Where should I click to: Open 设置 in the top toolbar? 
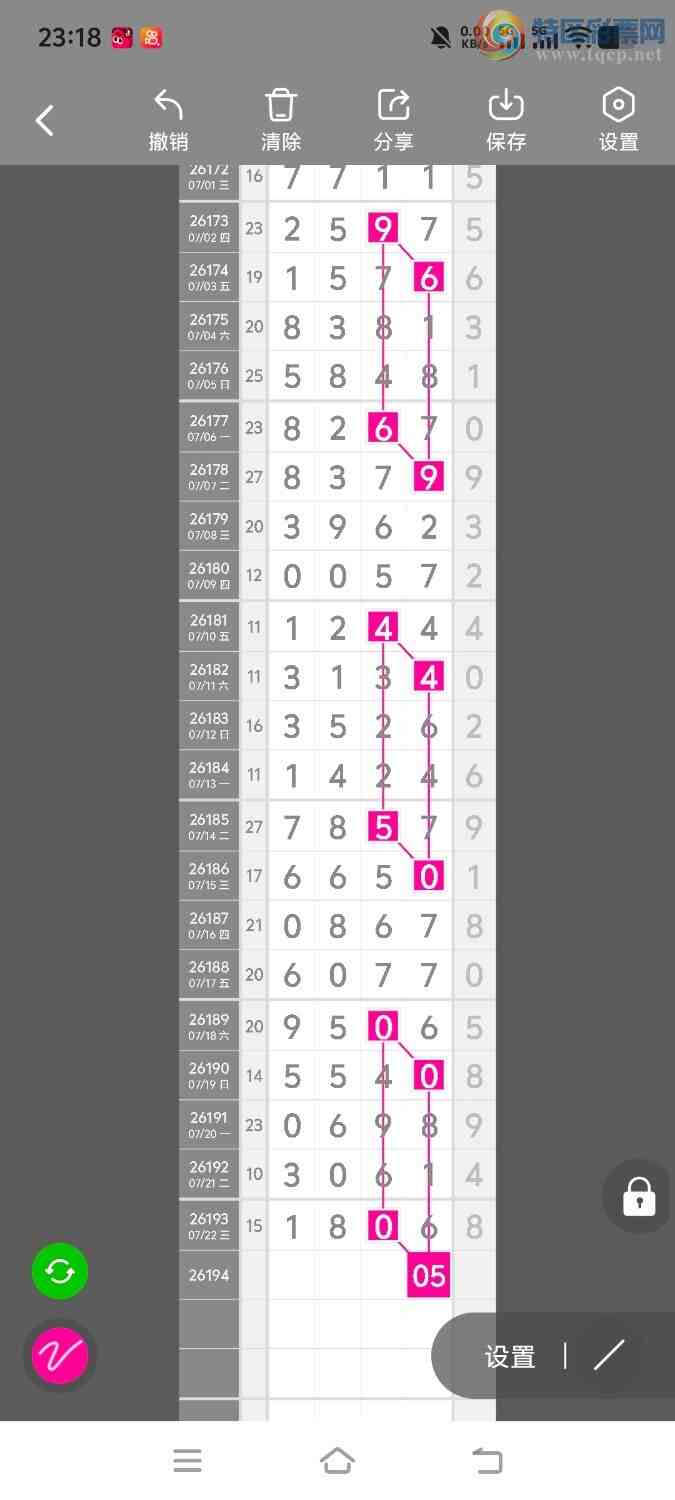(x=618, y=120)
